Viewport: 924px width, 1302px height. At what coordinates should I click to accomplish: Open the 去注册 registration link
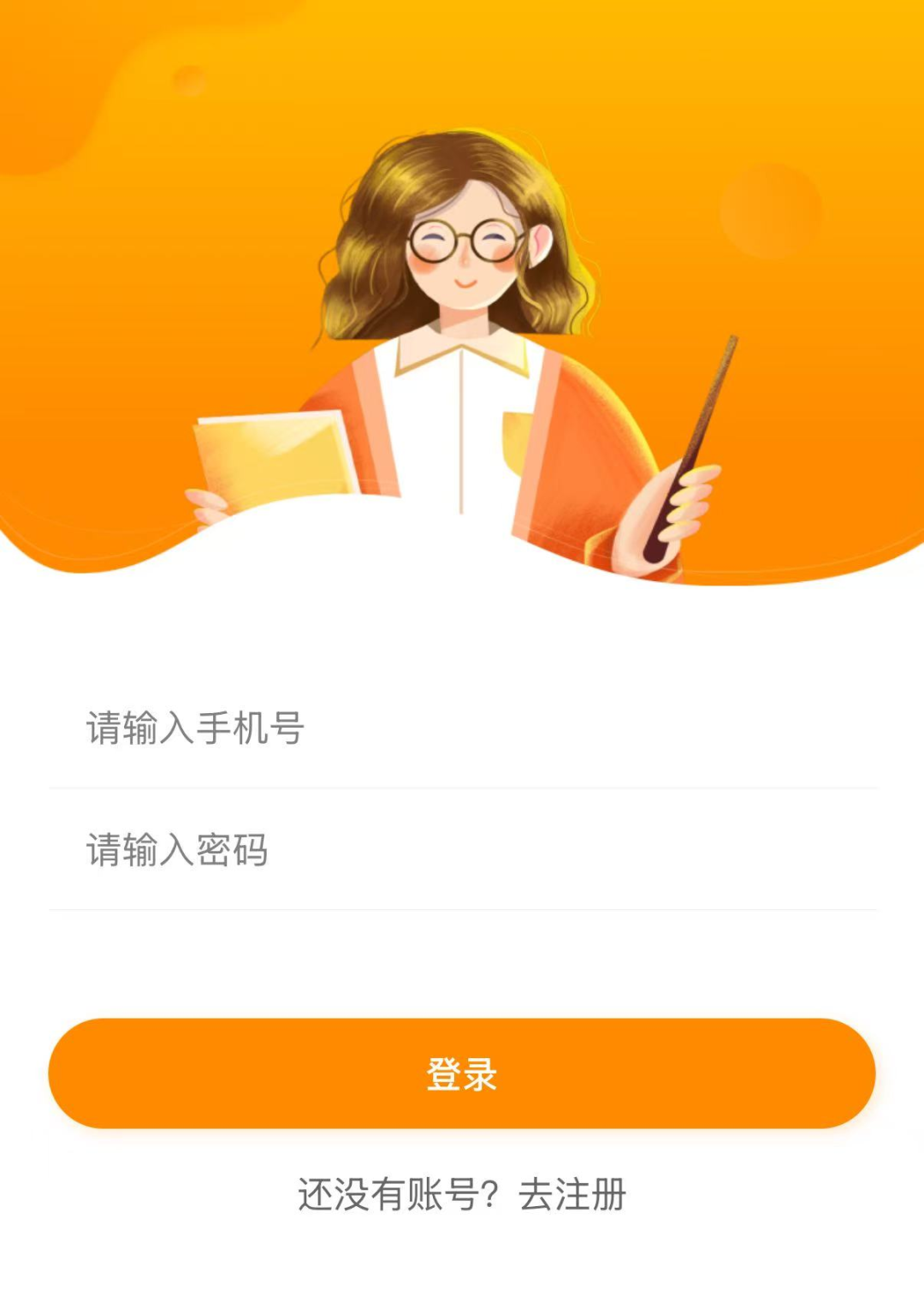(572, 1194)
